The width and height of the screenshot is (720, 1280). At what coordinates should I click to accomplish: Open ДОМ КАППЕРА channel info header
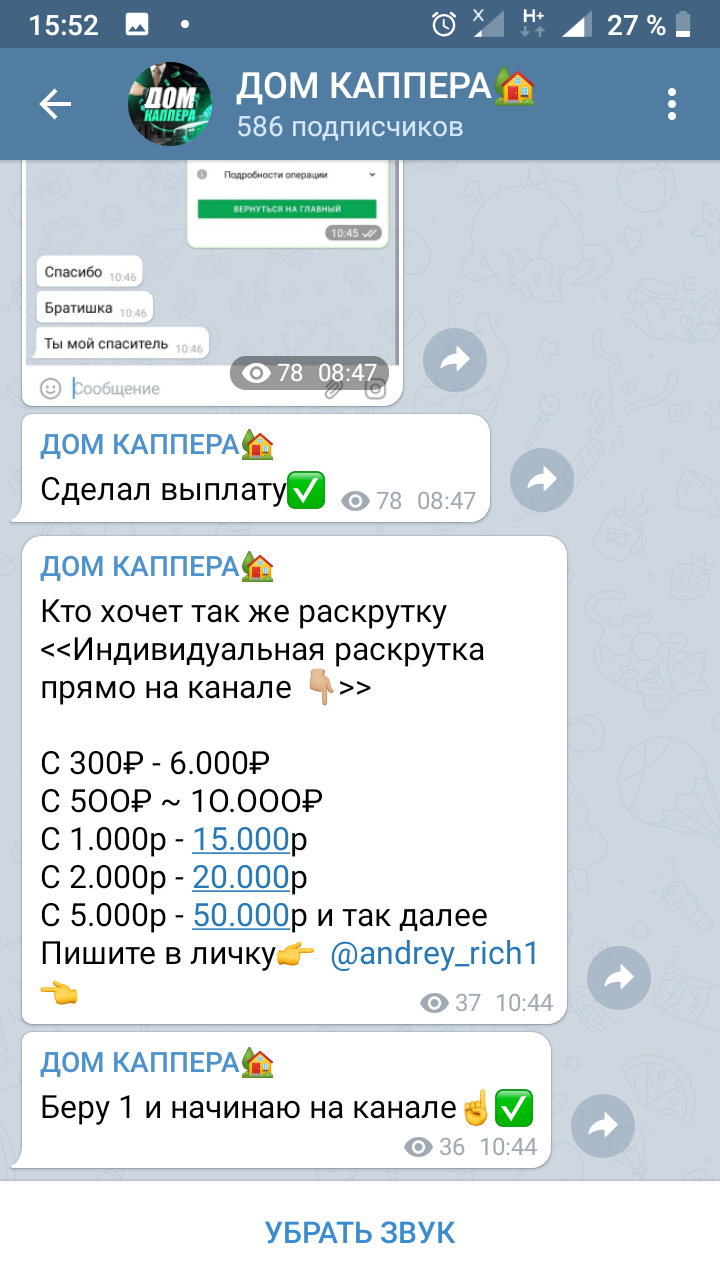pyautogui.click(x=385, y=104)
